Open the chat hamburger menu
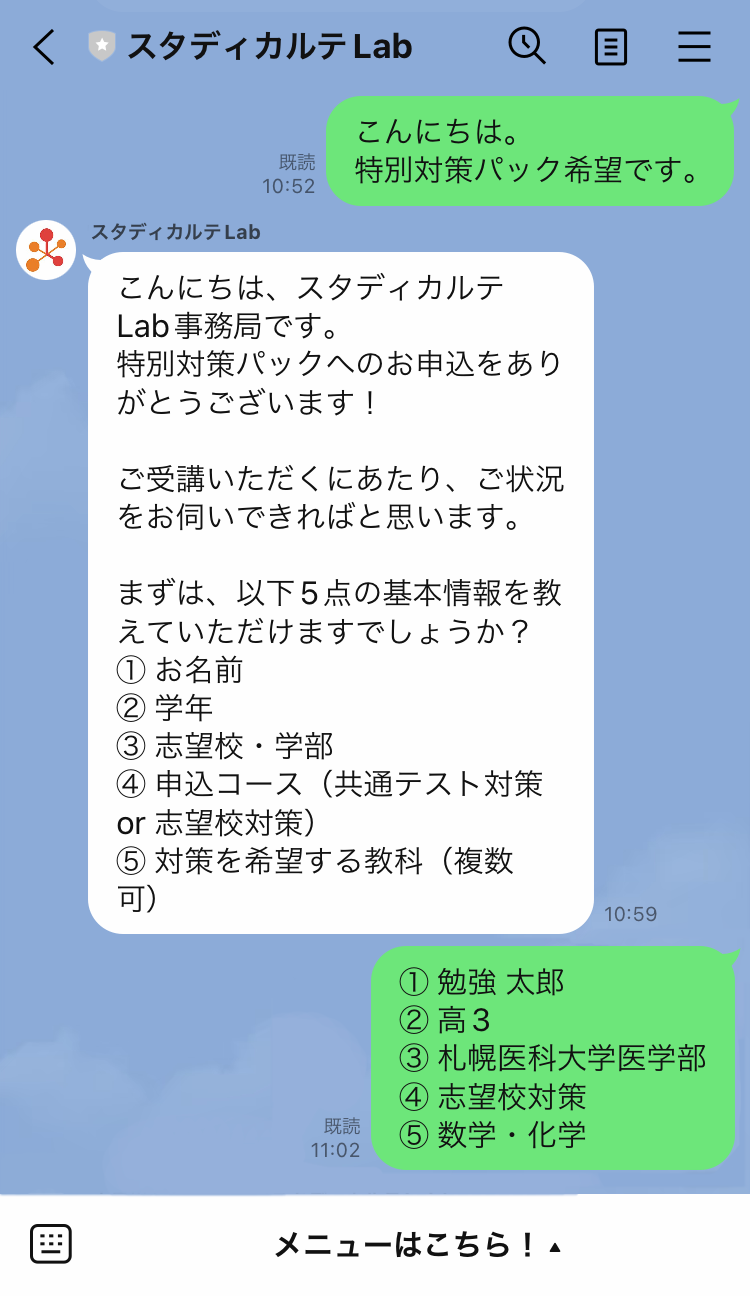Screen dimensions: 750x1296 coord(694,47)
